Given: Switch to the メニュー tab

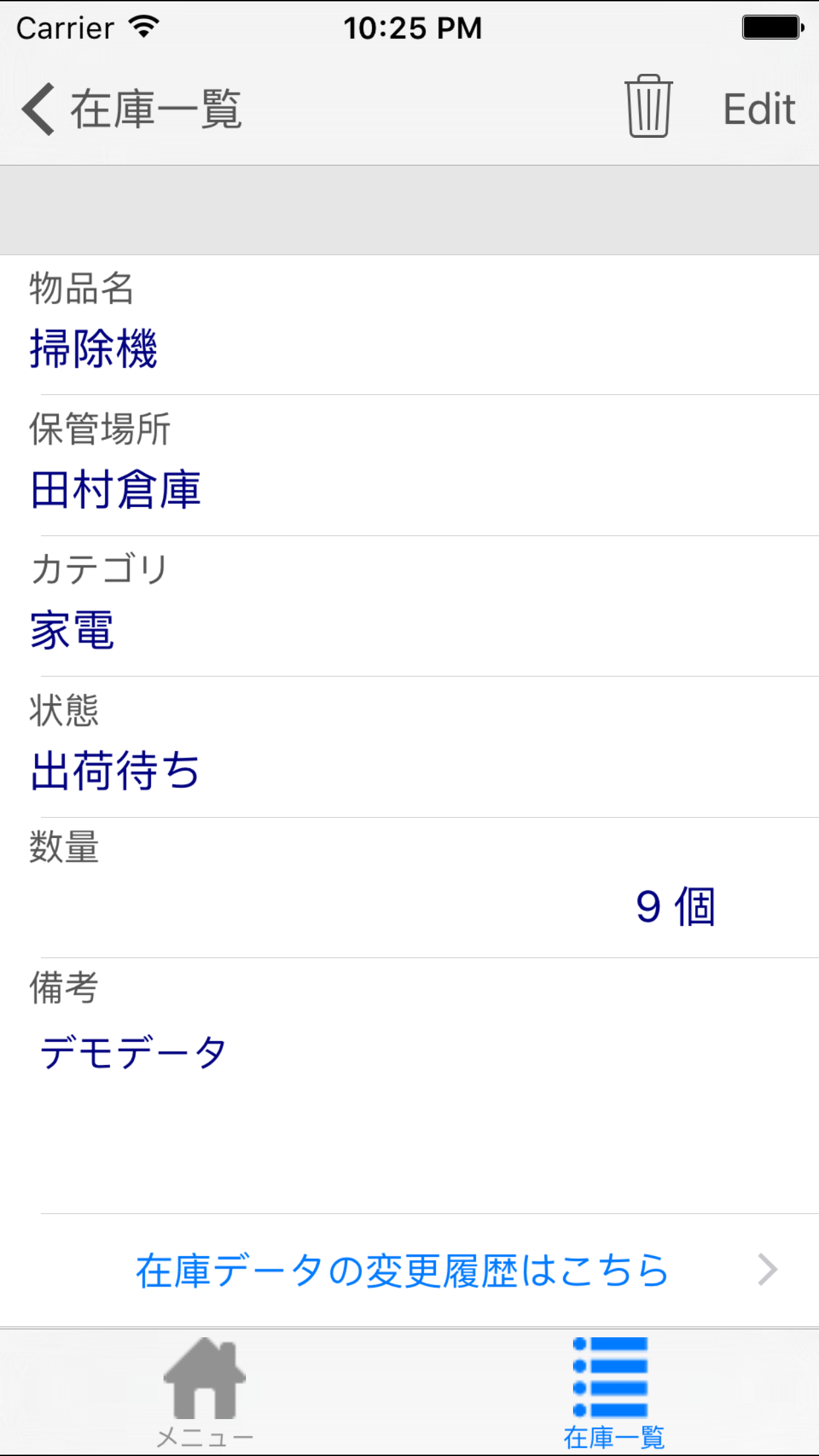Looking at the screenshot, I should [x=204, y=1393].
